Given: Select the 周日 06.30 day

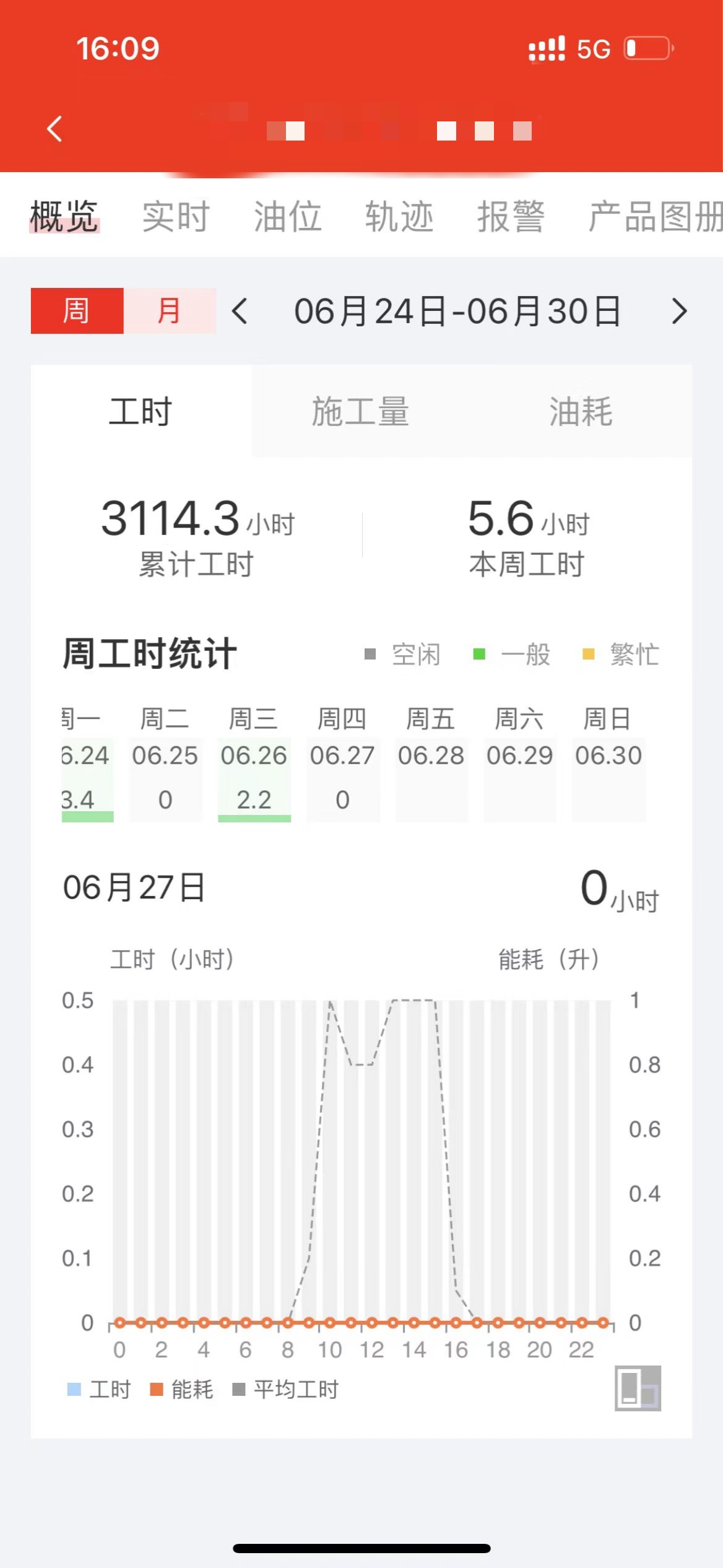Looking at the screenshot, I should pyautogui.click(x=608, y=763).
